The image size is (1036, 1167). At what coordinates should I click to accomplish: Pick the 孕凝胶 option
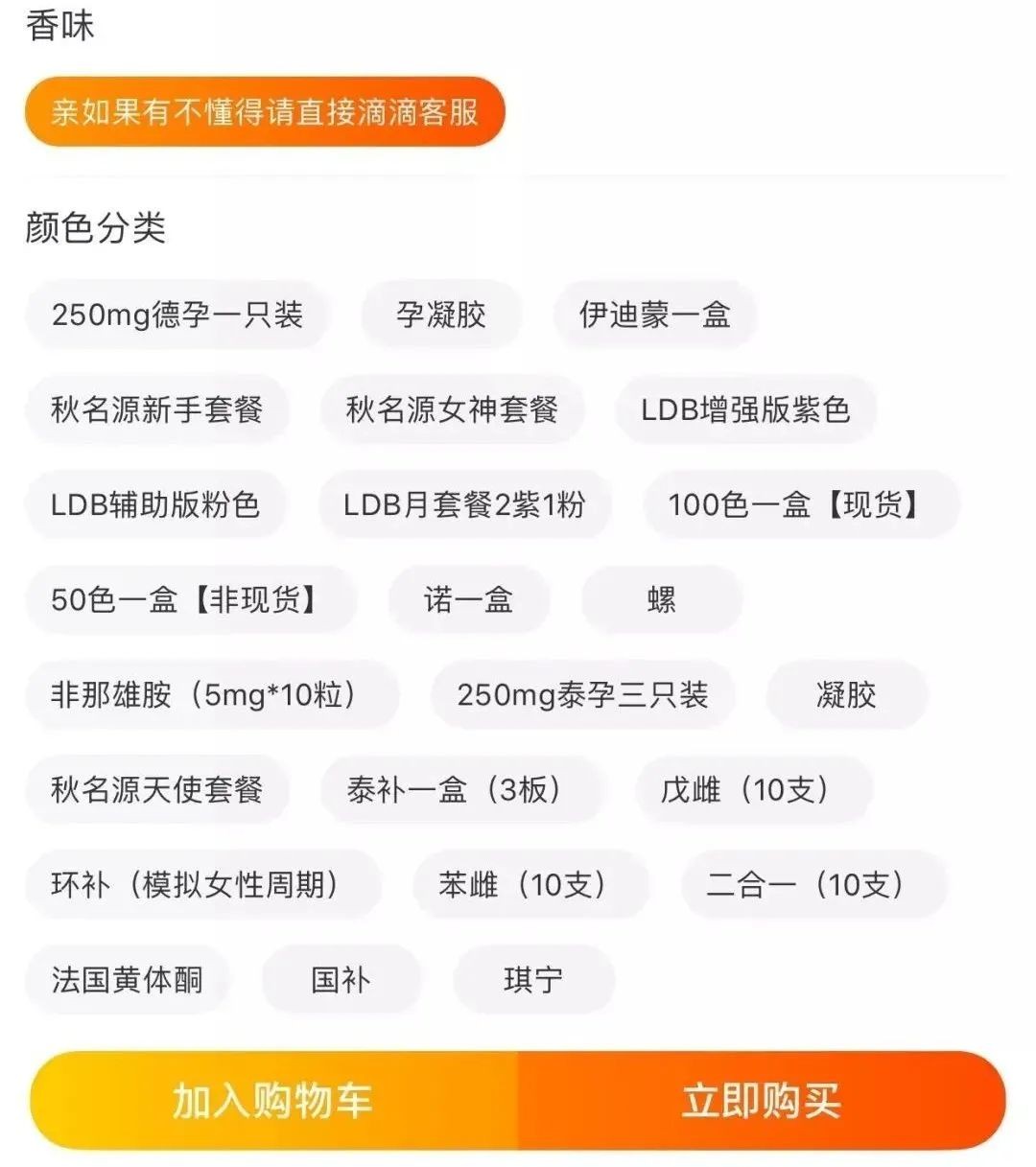(441, 315)
